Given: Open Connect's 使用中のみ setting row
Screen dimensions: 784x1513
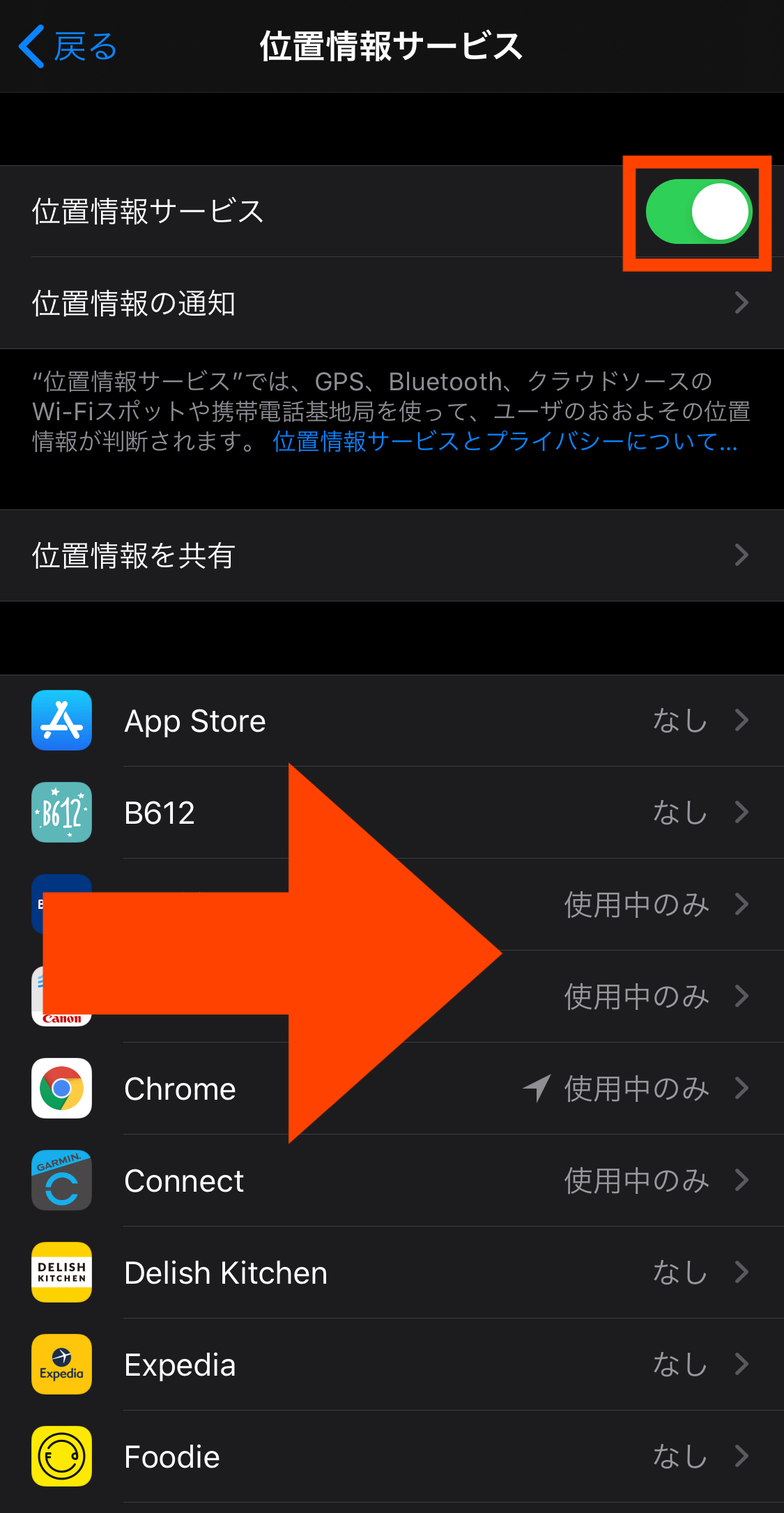Looking at the screenshot, I should (636, 1181).
